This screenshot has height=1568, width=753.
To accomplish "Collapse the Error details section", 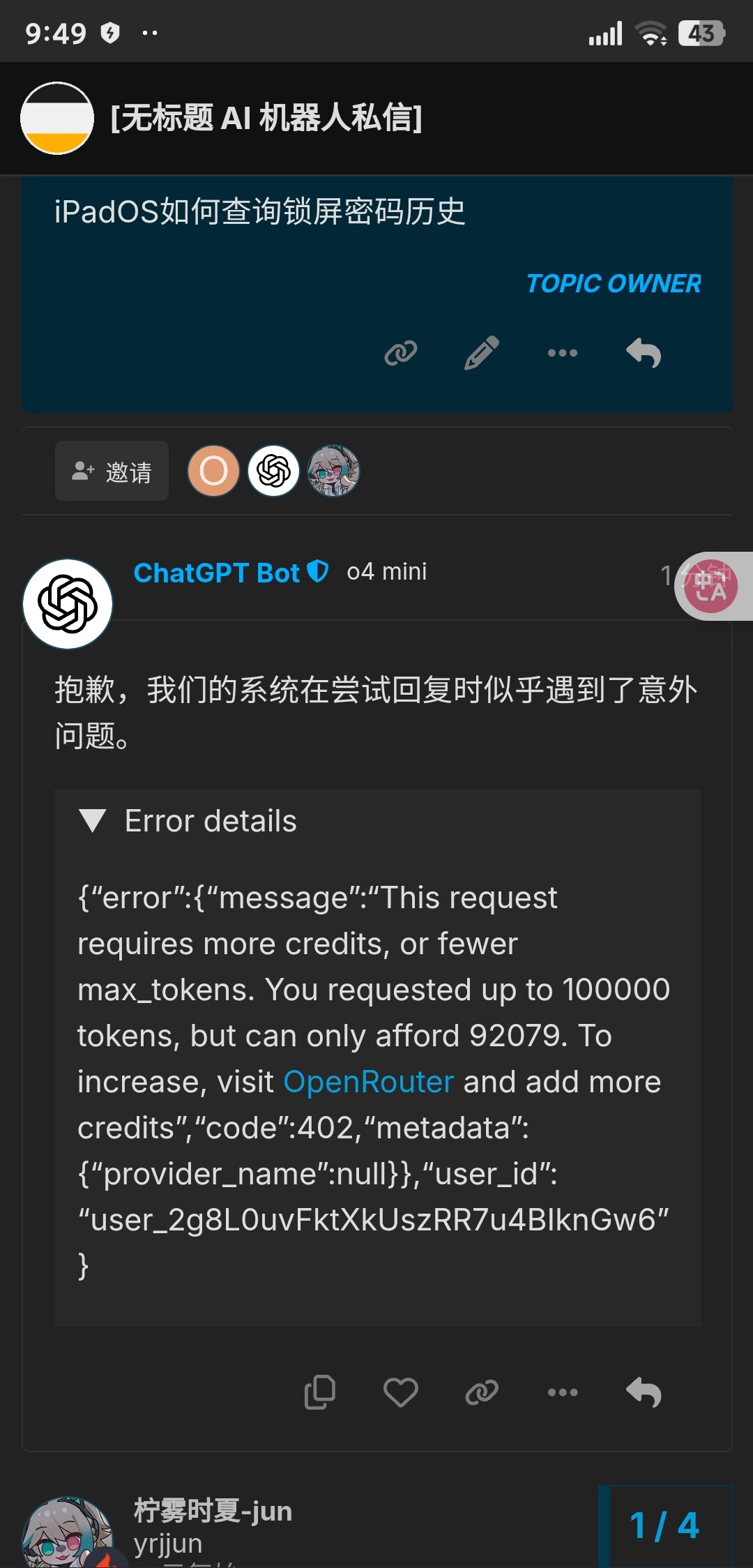I will 188,821.
